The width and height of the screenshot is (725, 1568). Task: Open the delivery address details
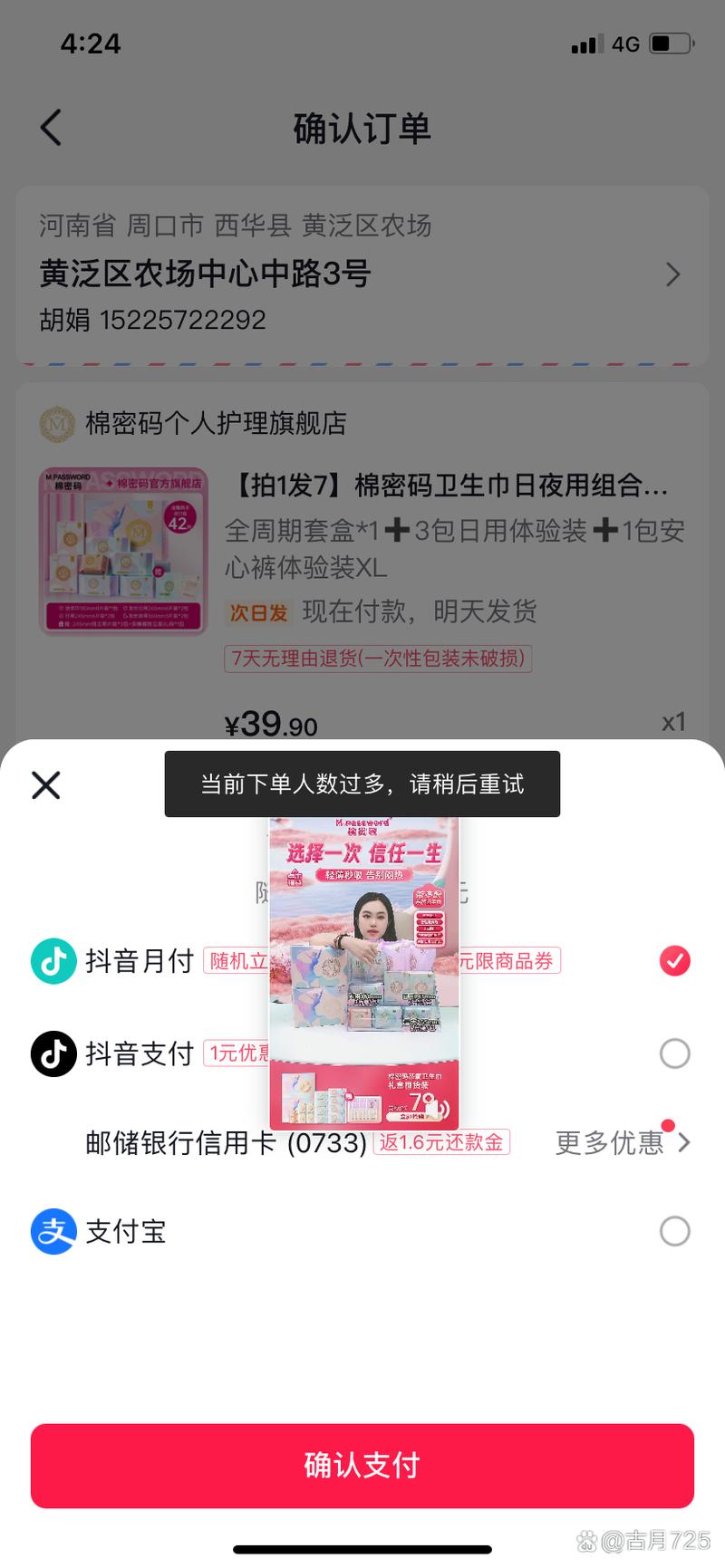(x=672, y=274)
